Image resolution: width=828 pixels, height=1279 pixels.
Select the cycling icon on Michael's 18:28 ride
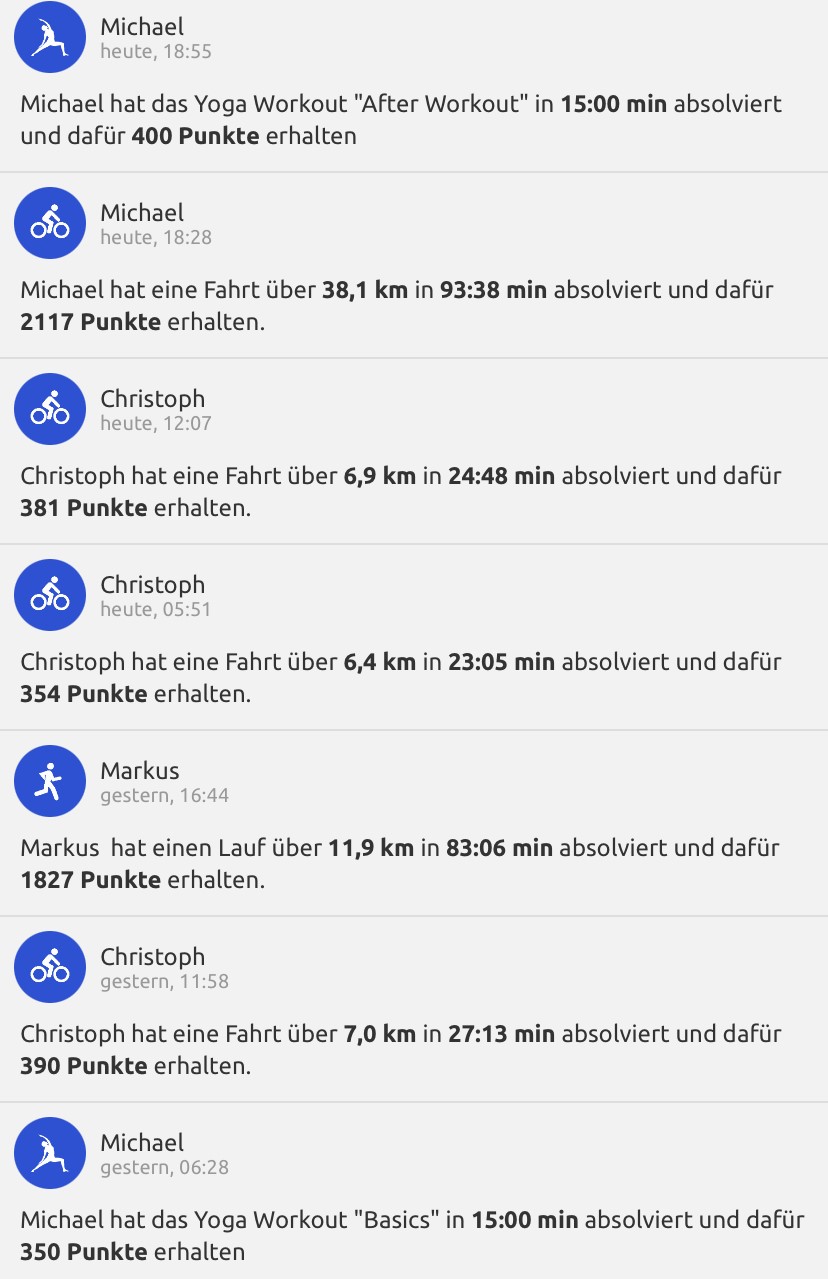click(x=50, y=223)
